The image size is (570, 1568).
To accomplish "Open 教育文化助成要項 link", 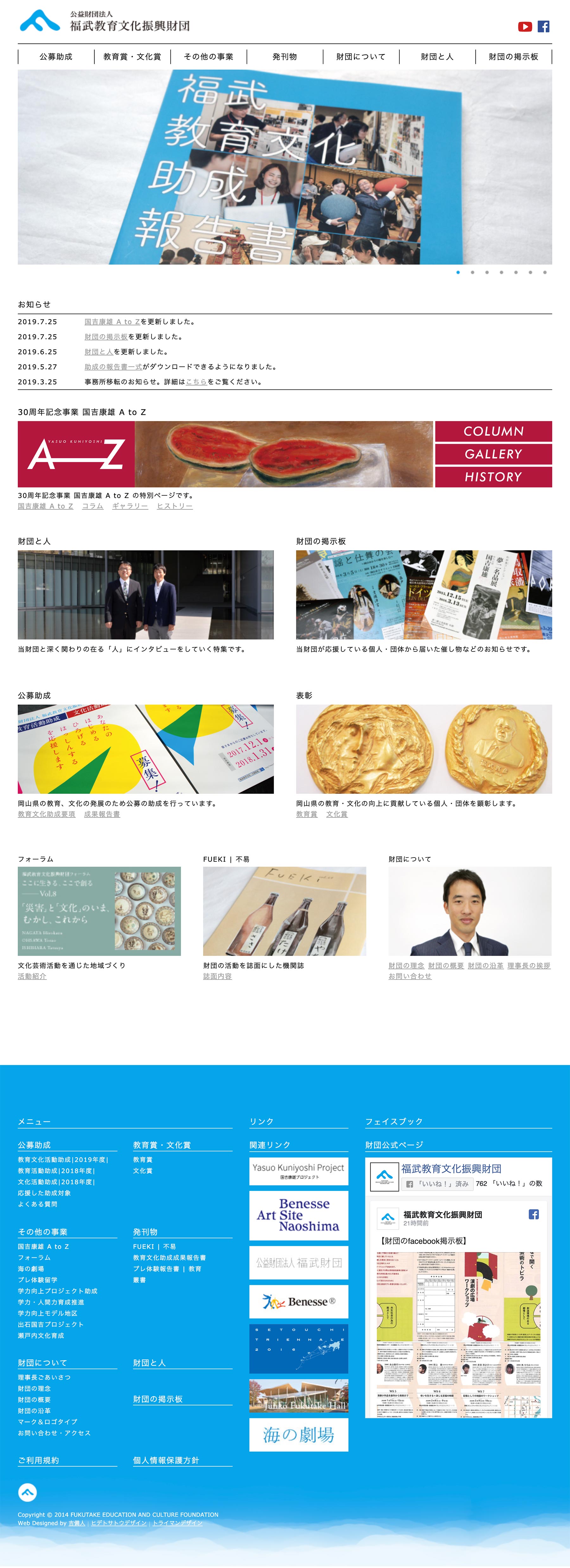I will (x=46, y=814).
